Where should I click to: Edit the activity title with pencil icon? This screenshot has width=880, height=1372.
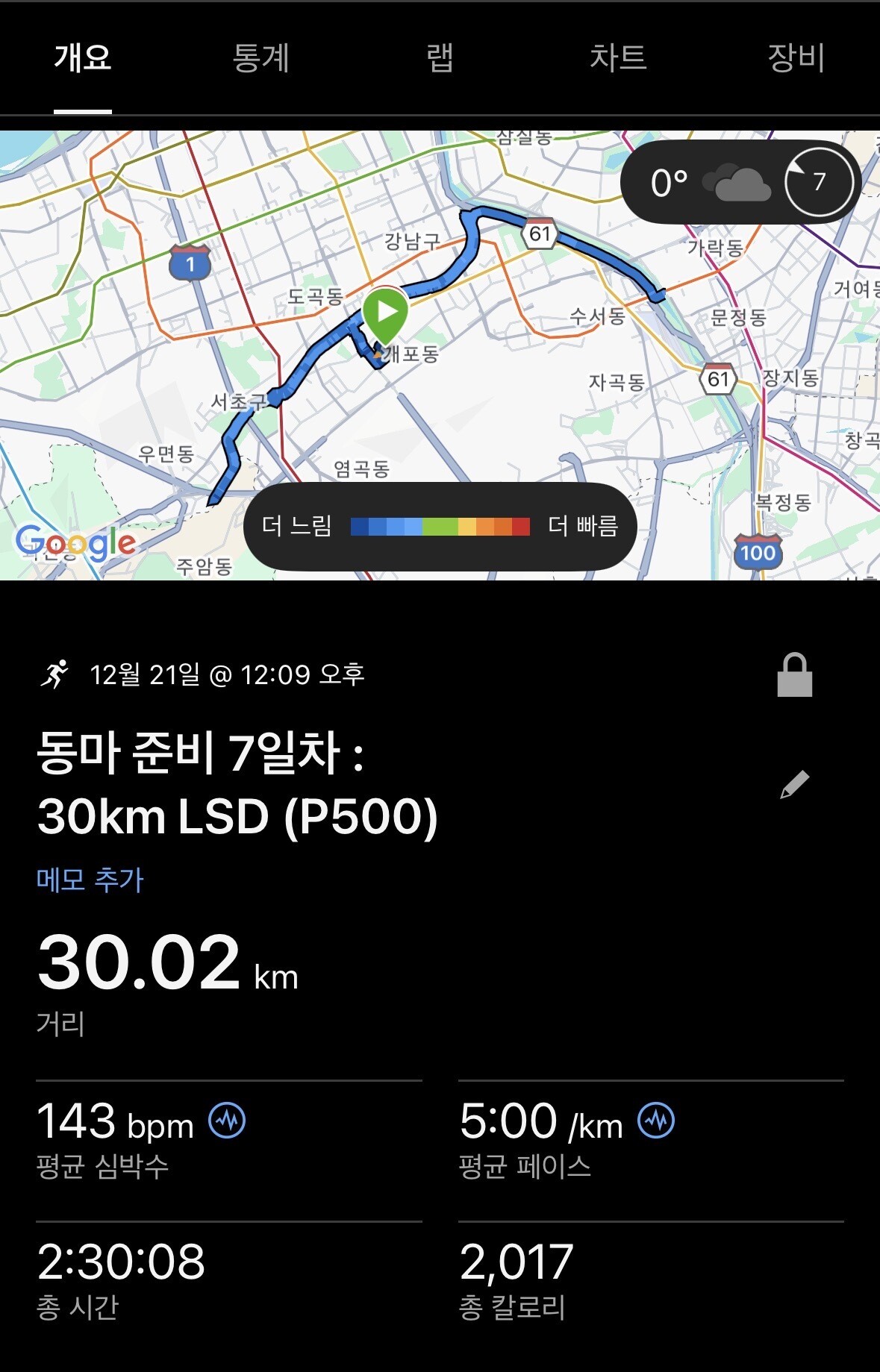(x=794, y=785)
